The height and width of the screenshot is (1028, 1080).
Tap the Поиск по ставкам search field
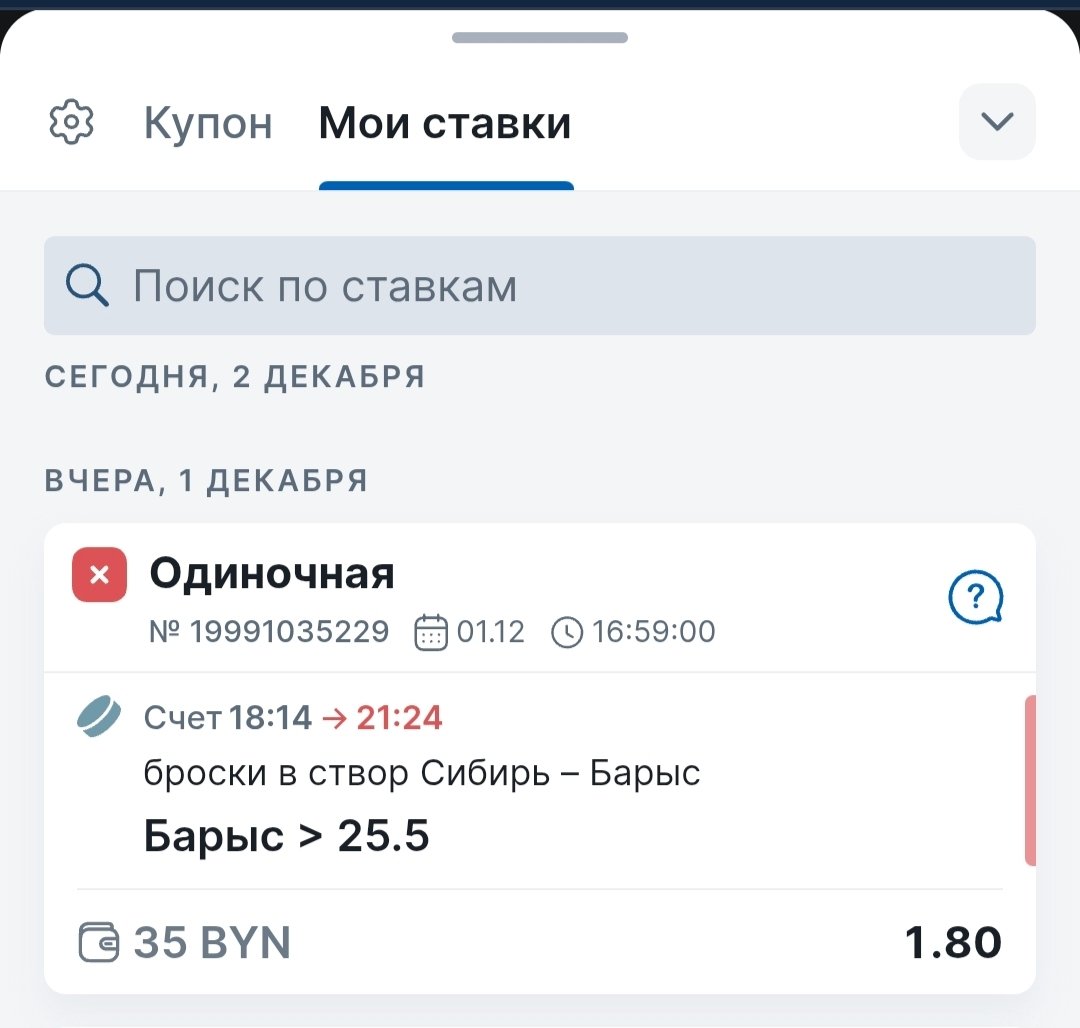tap(540, 286)
